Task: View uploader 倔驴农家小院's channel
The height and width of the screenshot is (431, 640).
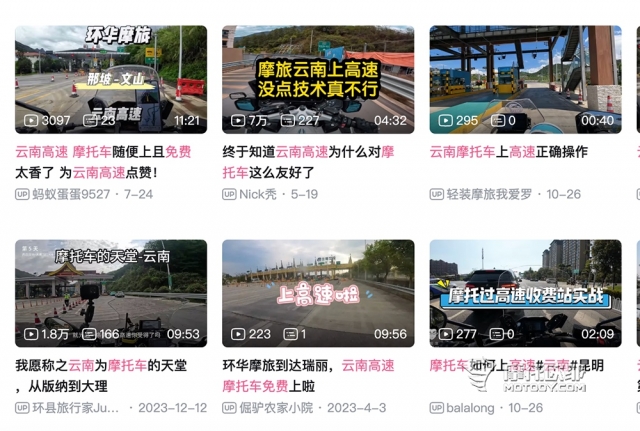Action: click(x=281, y=408)
